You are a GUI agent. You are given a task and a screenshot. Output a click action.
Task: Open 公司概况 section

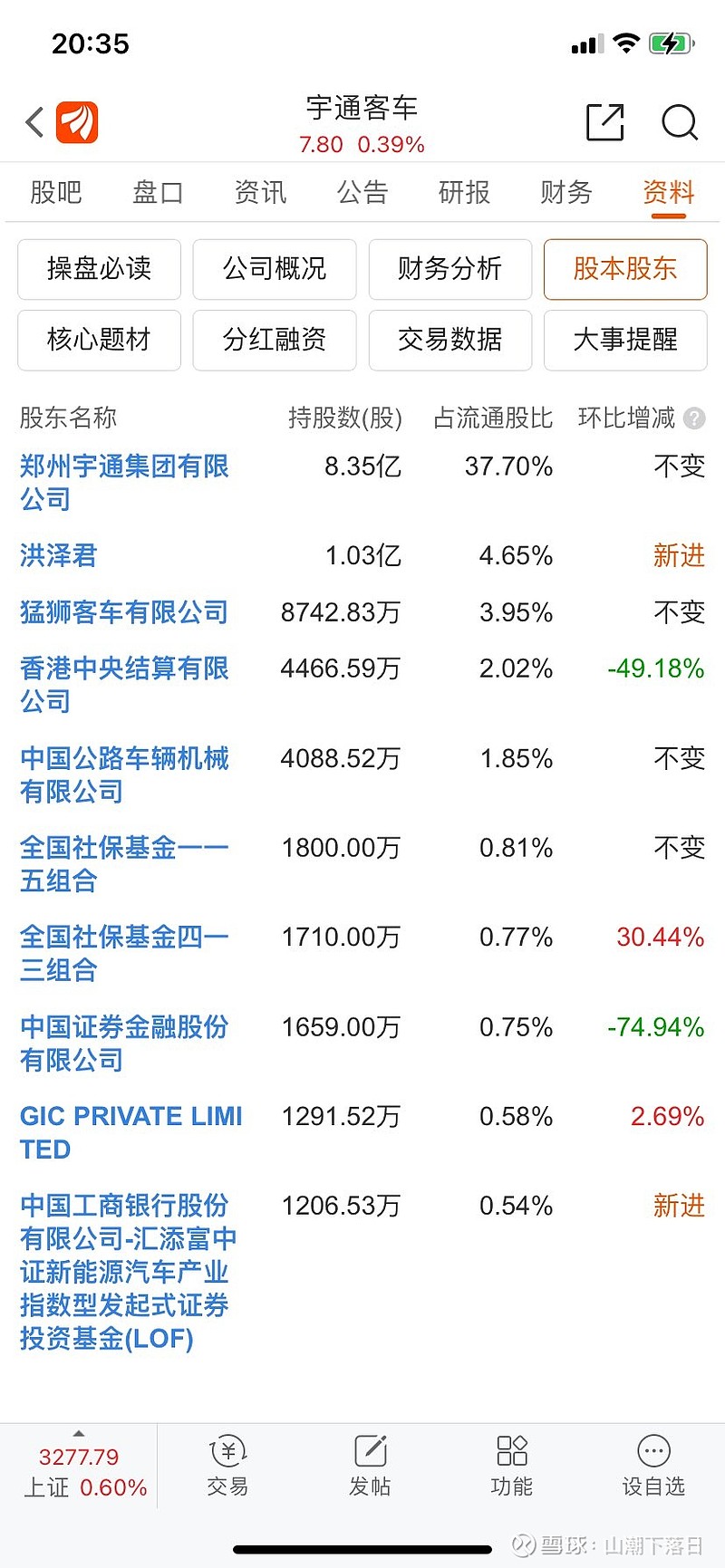[x=275, y=269]
